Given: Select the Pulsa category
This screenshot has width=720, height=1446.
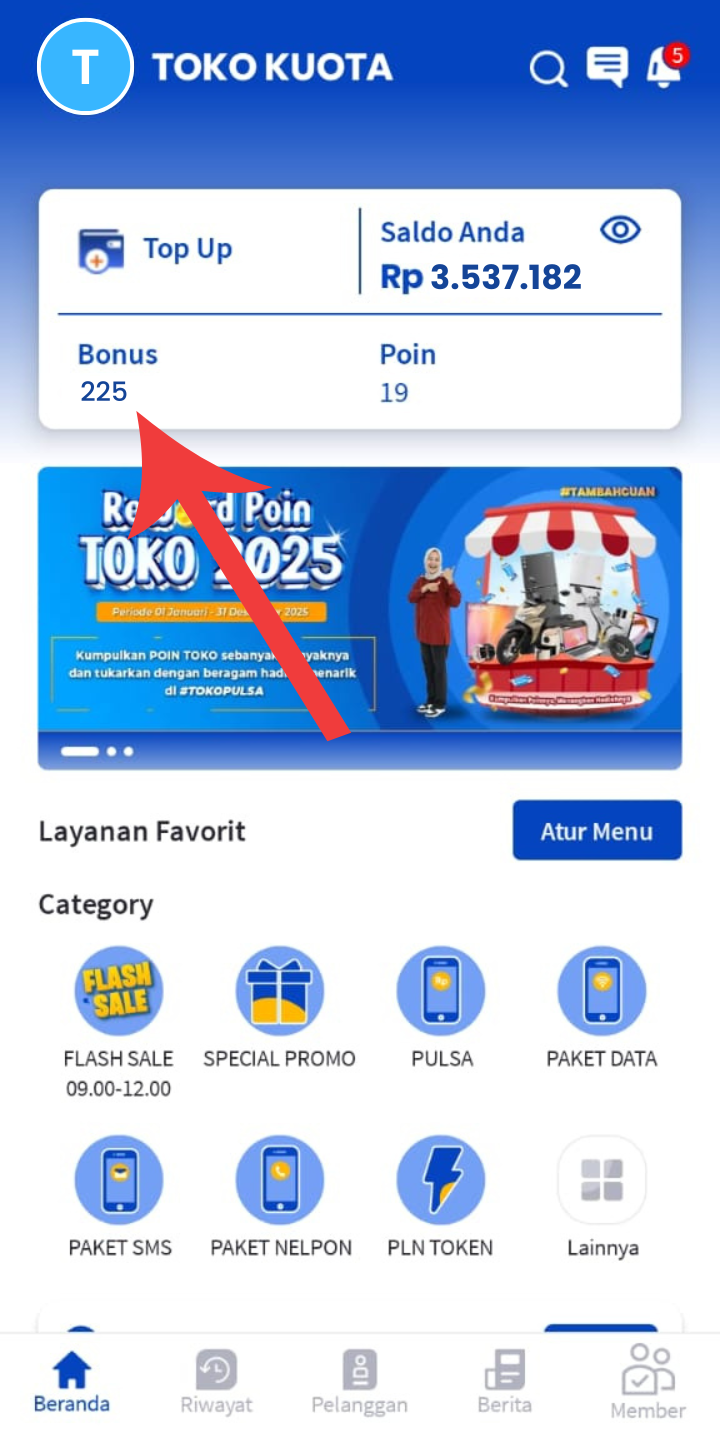Looking at the screenshot, I should click(x=441, y=991).
